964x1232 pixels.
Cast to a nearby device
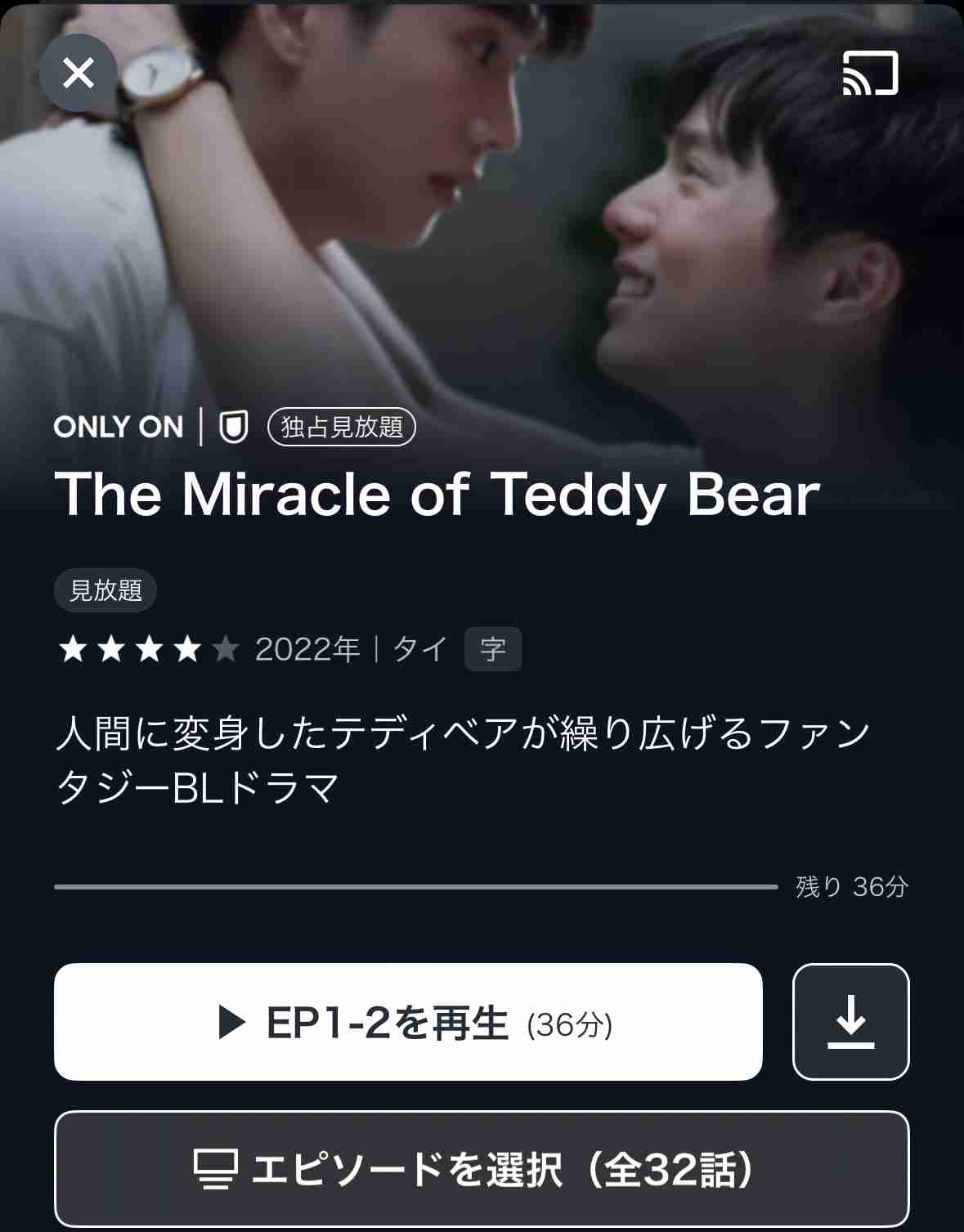870,74
